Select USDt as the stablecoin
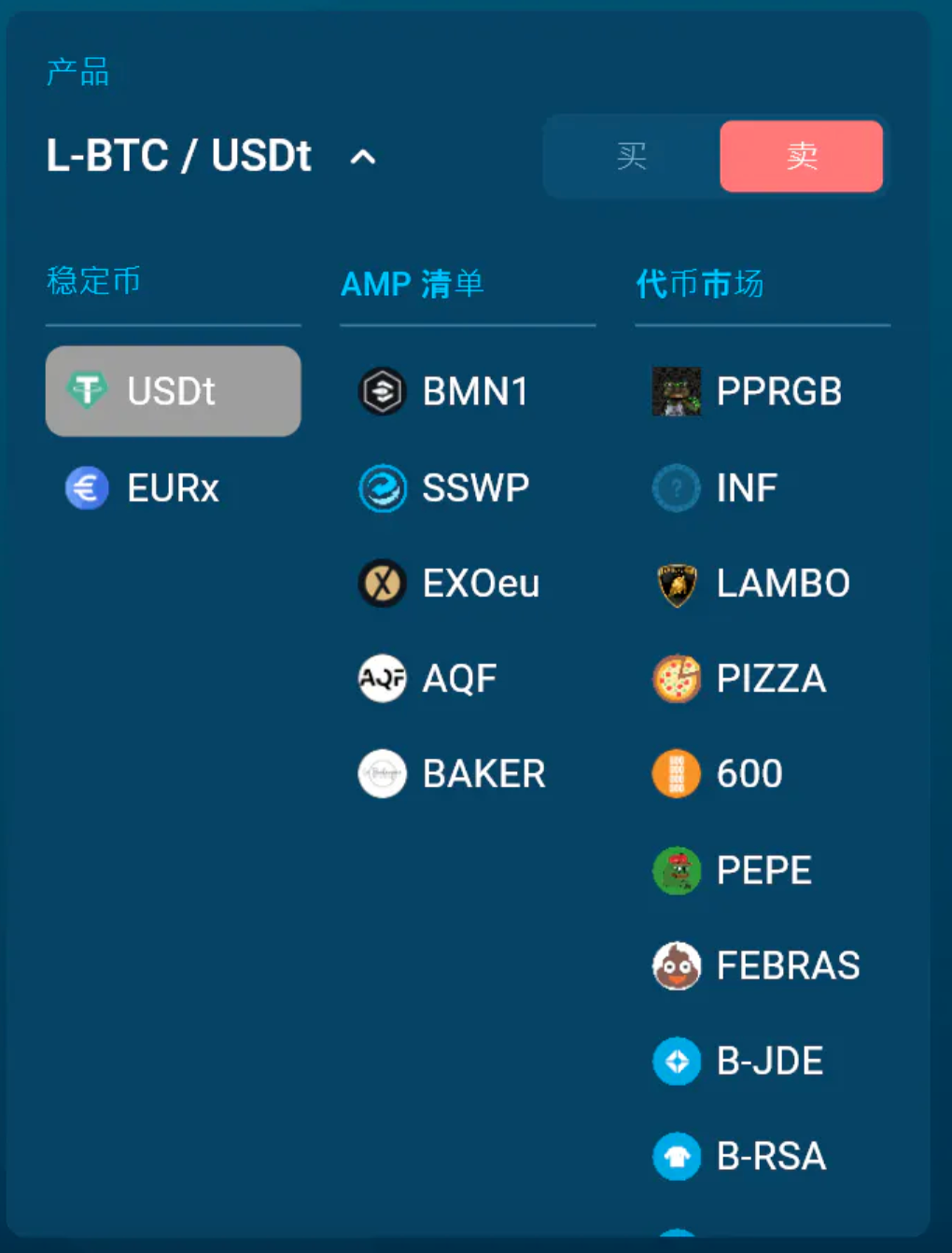Image resolution: width=952 pixels, height=1253 pixels. coord(173,391)
